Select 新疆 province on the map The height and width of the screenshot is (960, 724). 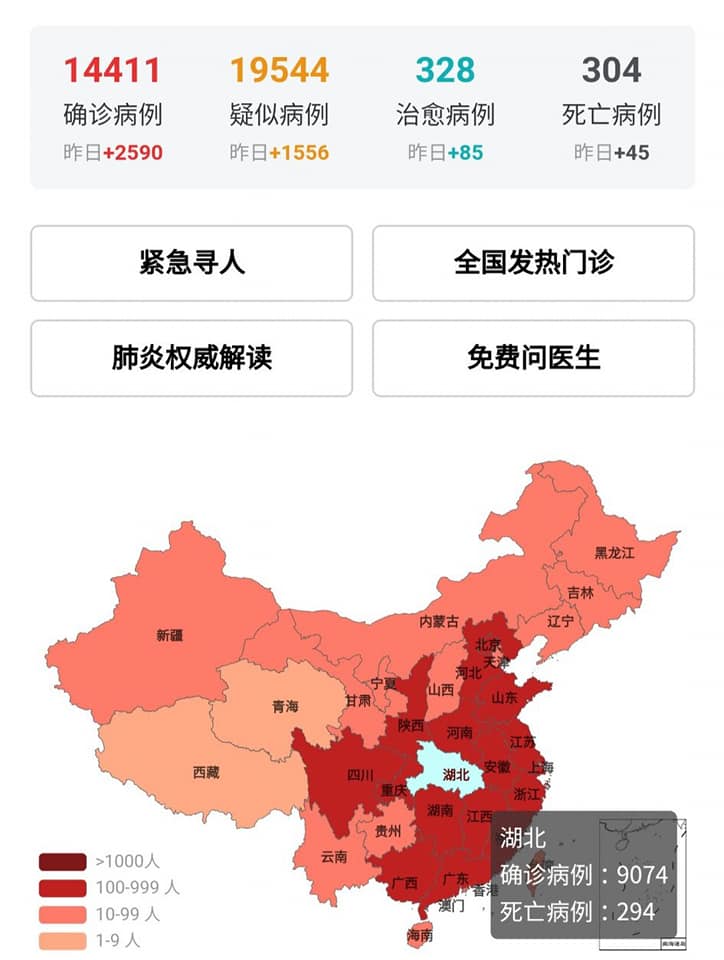pyautogui.click(x=169, y=634)
